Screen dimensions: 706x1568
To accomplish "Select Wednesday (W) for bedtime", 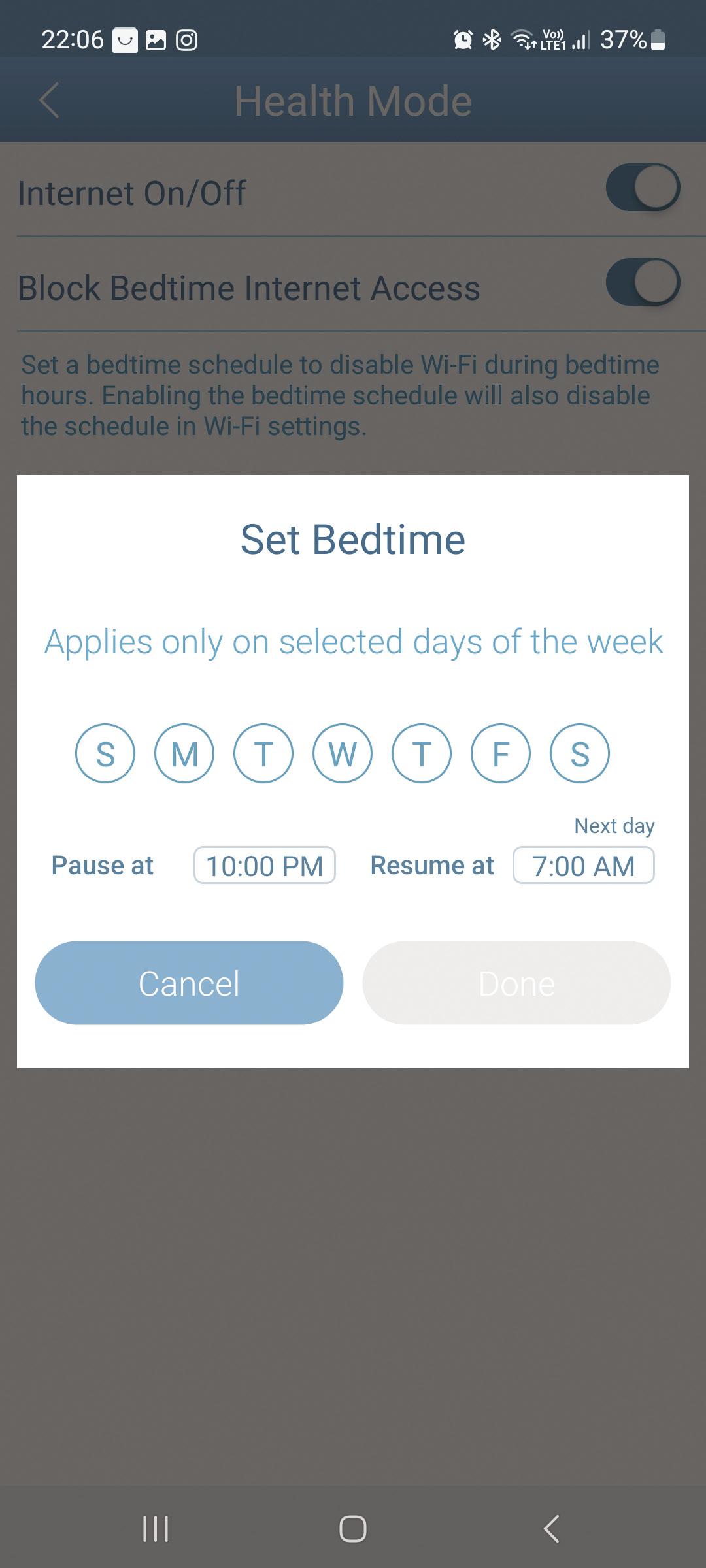I will [x=343, y=753].
